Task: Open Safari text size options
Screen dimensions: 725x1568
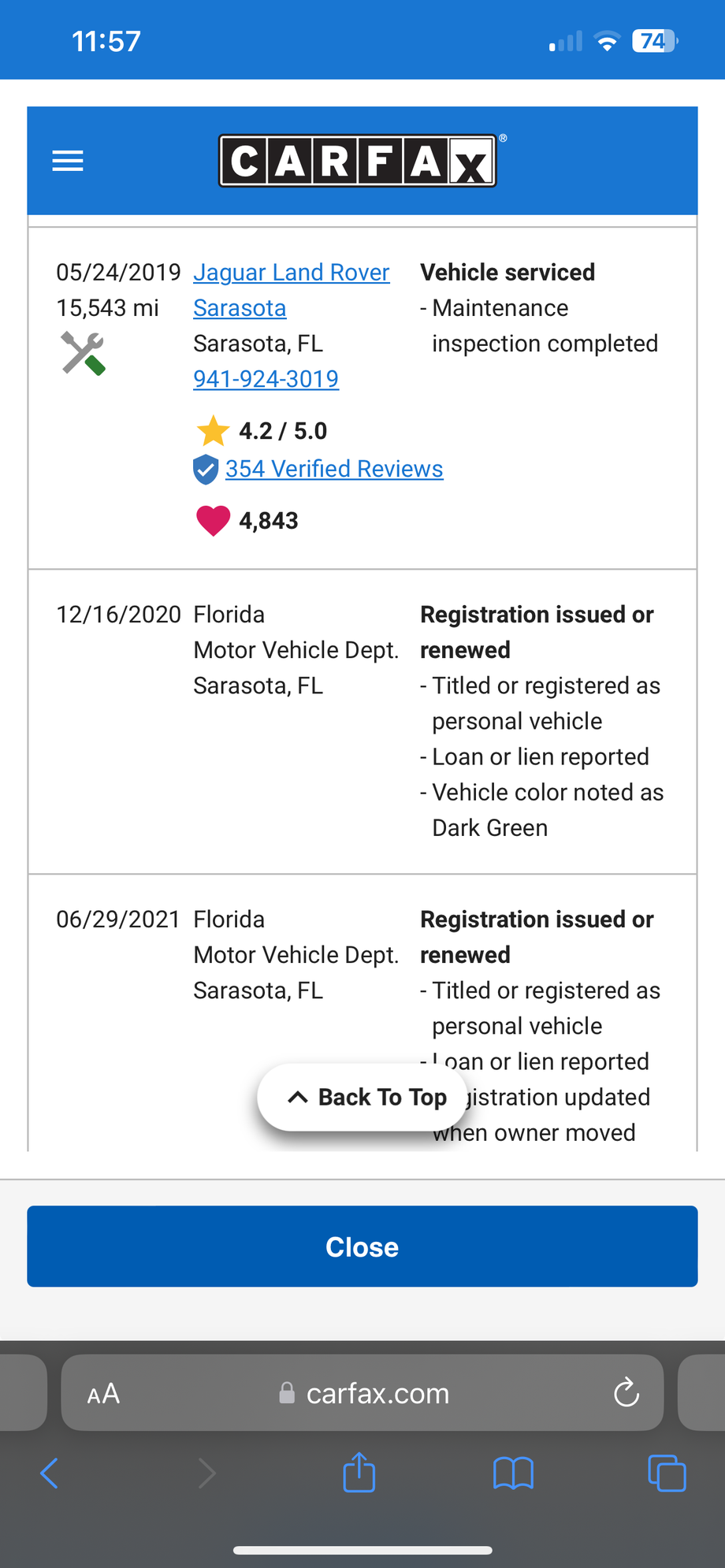Action: pyautogui.click(x=103, y=1394)
